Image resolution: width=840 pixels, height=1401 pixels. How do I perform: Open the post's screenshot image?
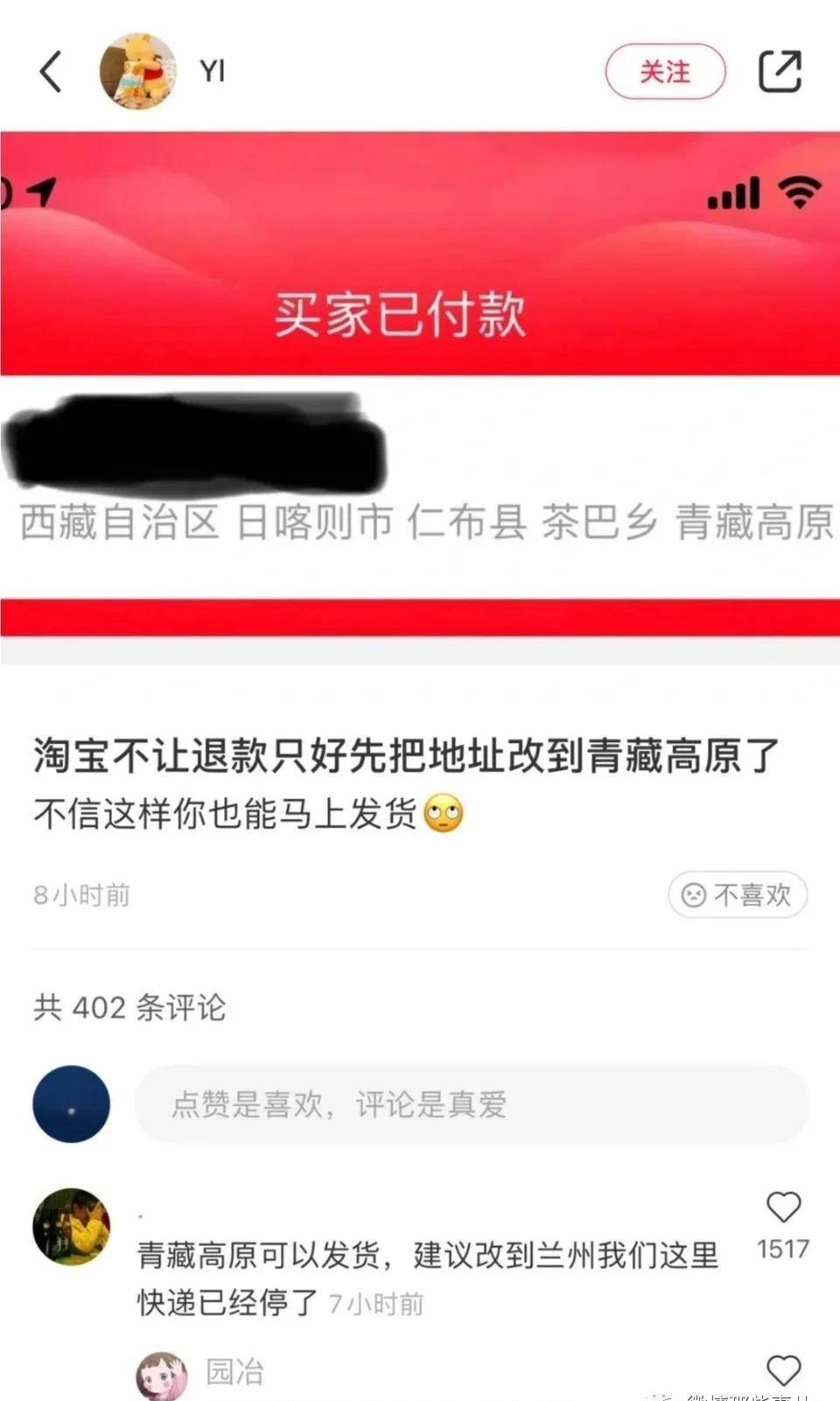420,385
